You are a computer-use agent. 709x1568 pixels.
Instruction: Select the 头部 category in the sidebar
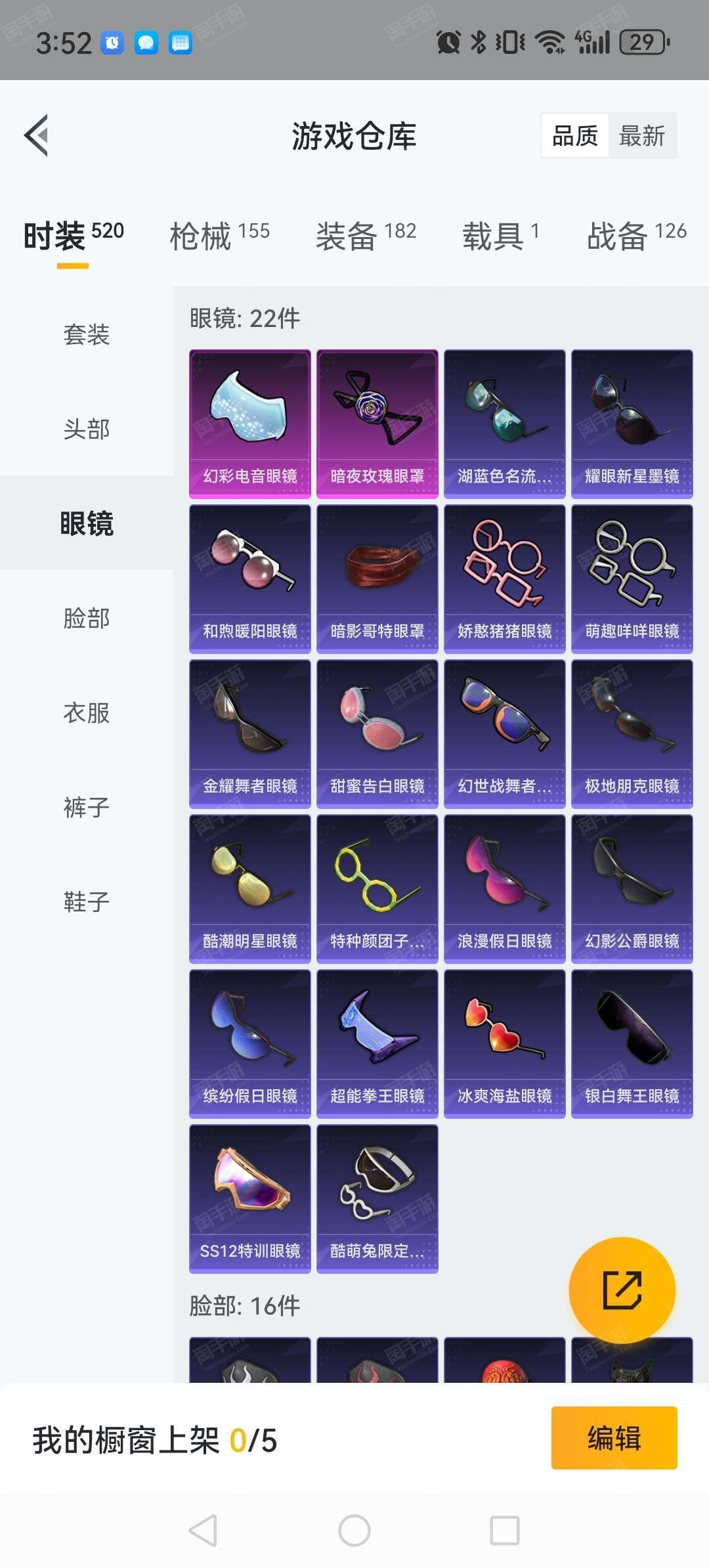click(86, 429)
